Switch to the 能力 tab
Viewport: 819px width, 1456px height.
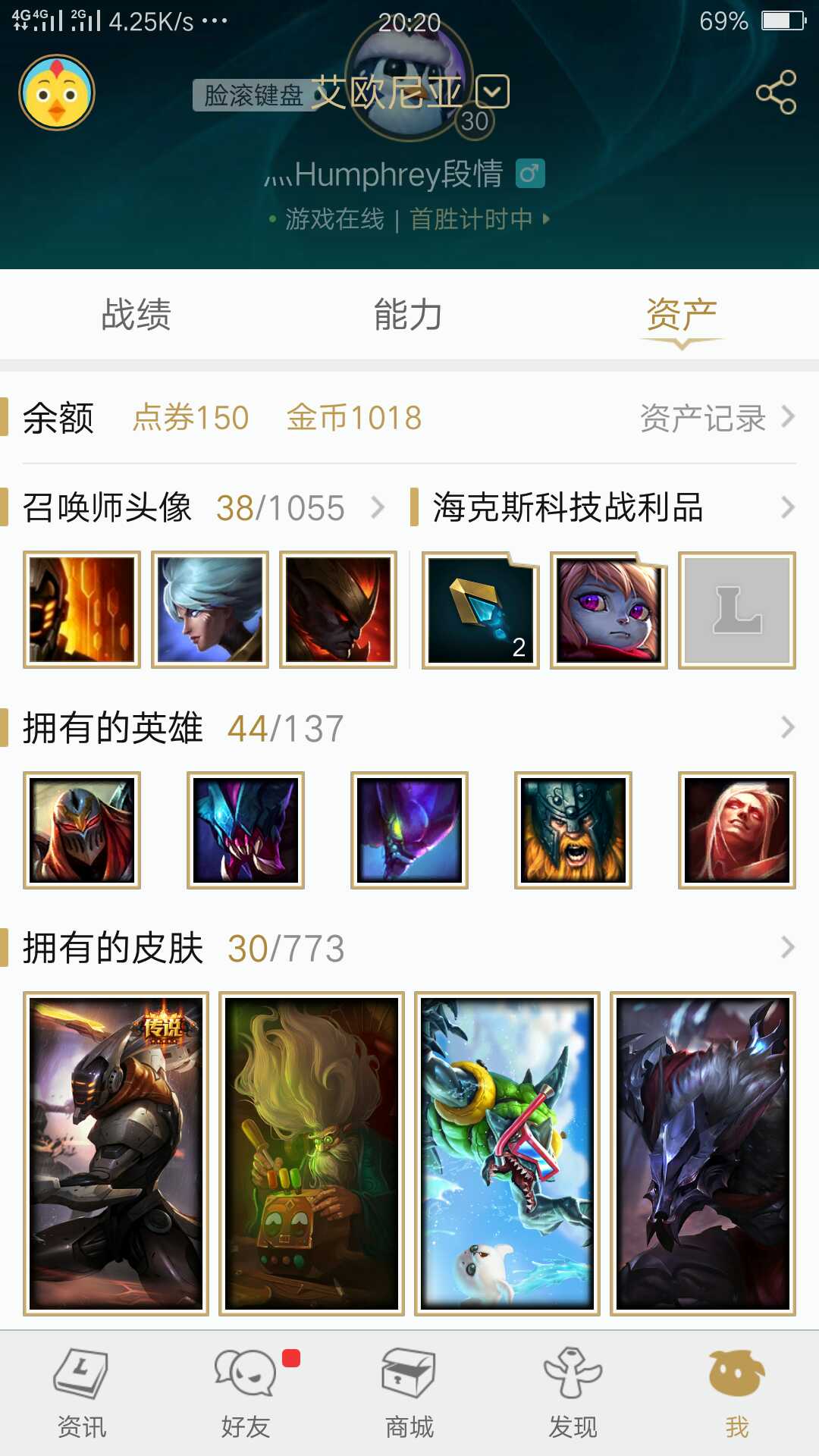click(408, 315)
